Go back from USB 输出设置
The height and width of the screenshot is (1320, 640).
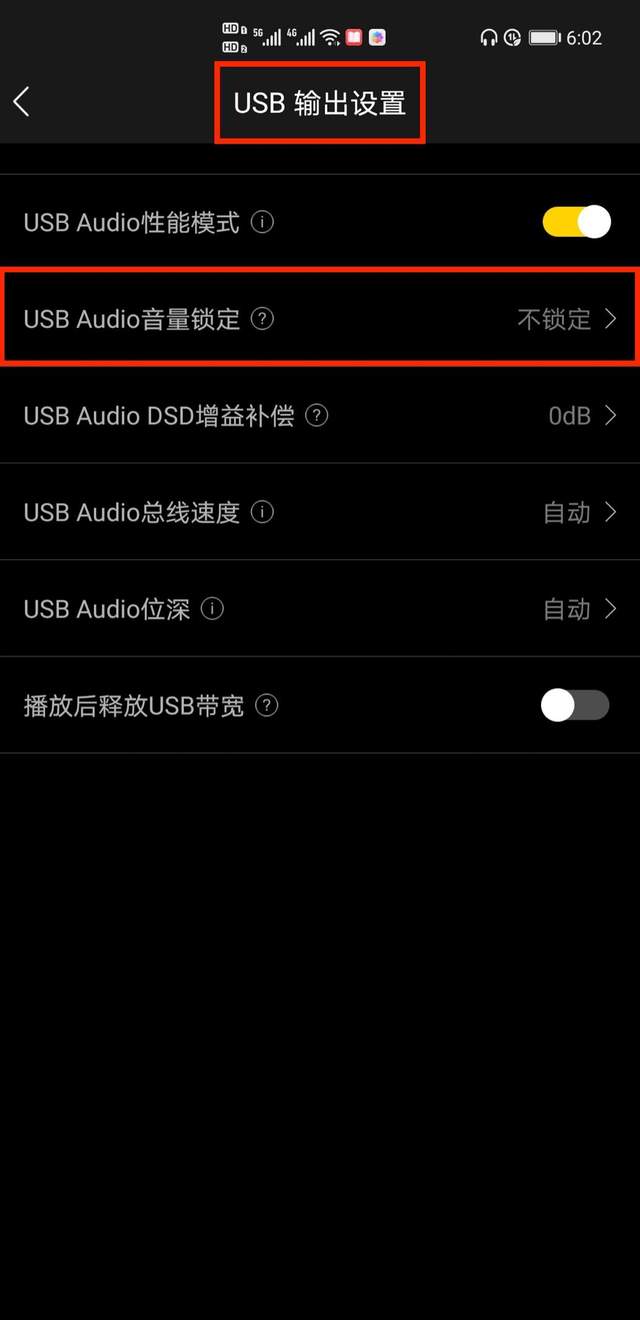22,101
